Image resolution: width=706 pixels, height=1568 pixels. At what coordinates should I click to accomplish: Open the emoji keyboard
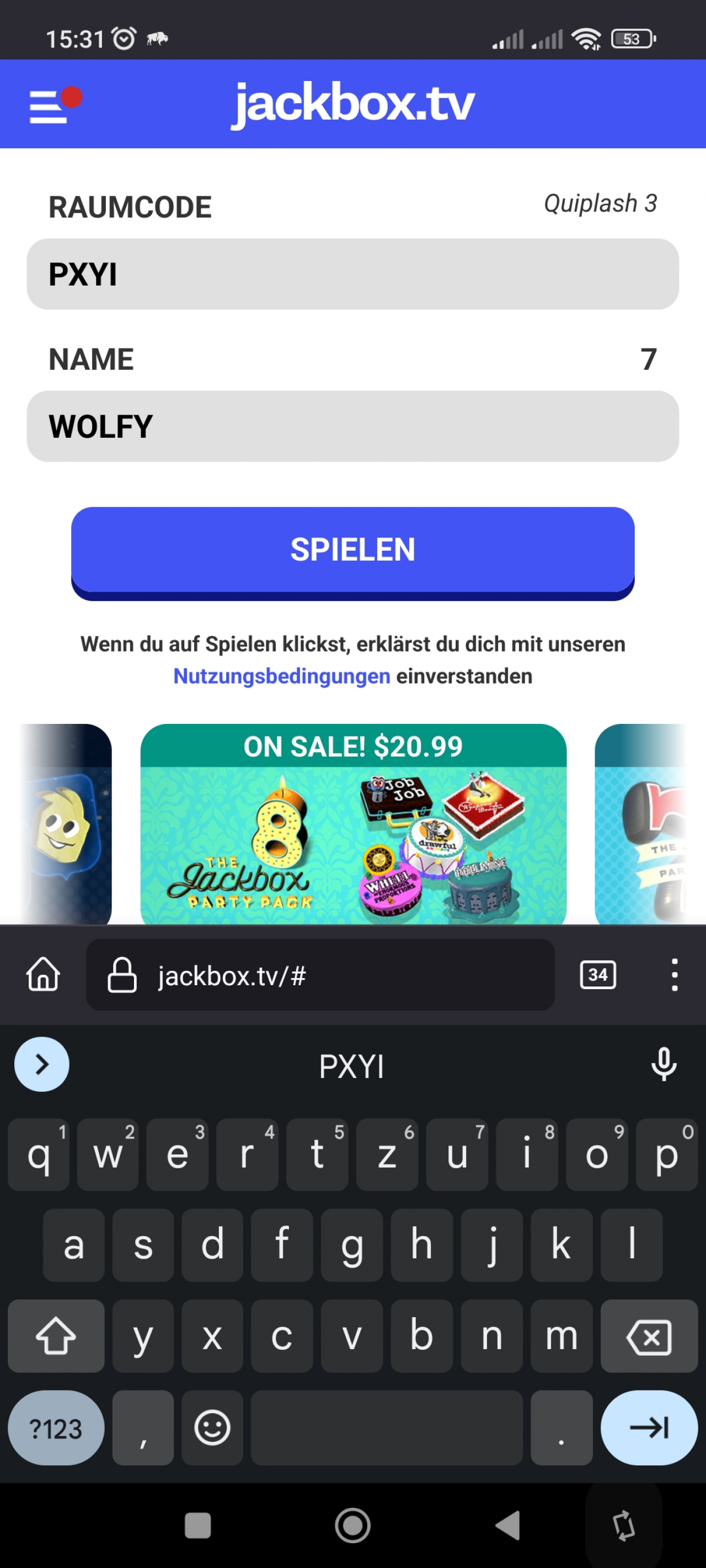[212, 1427]
